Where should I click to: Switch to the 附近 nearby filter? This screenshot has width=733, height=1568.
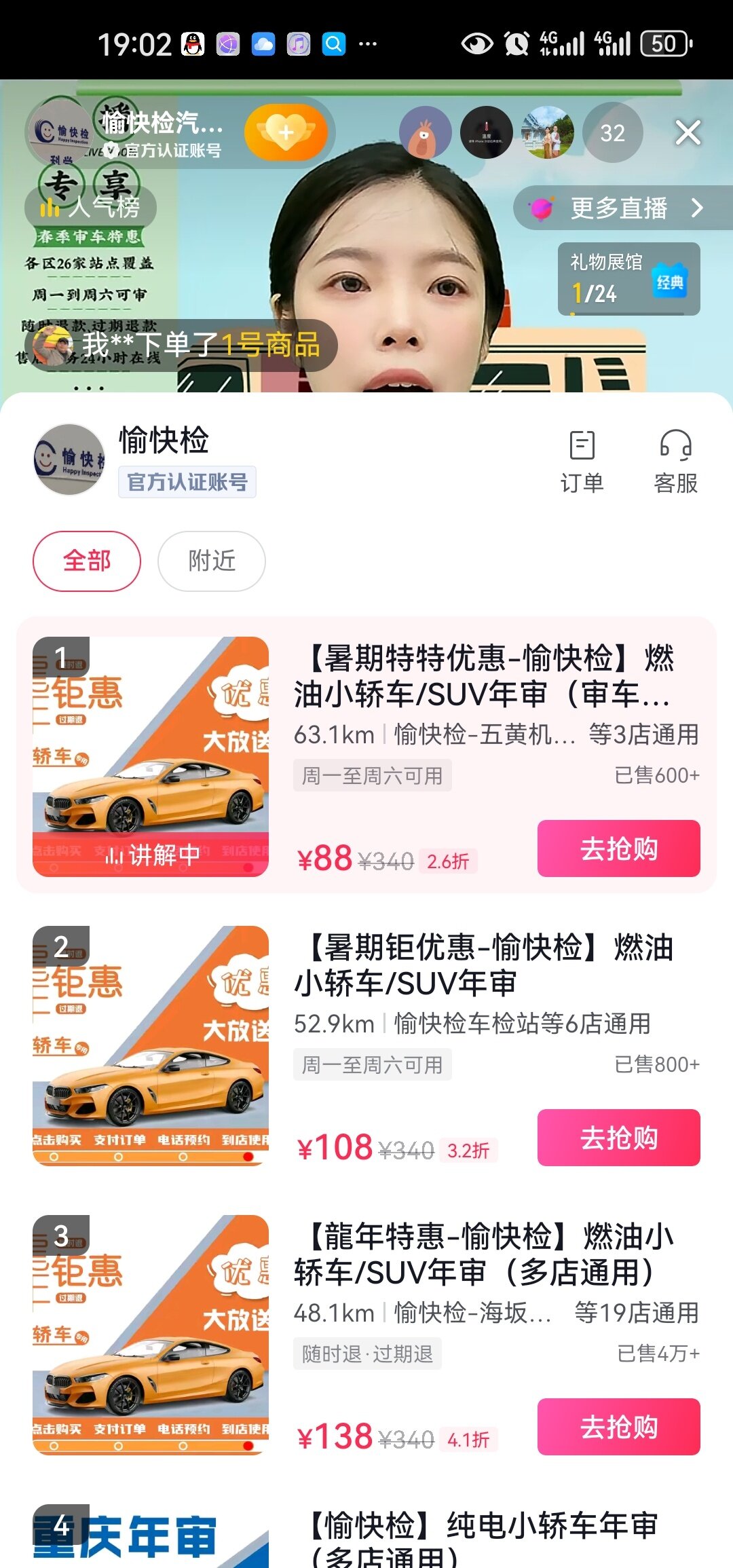pos(212,561)
